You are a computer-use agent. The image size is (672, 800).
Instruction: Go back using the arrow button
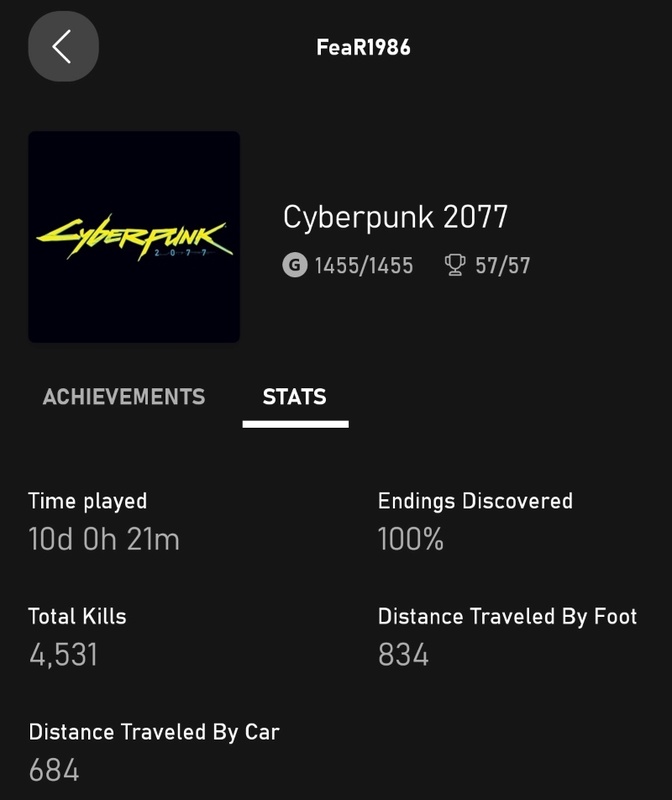[63, 46]
